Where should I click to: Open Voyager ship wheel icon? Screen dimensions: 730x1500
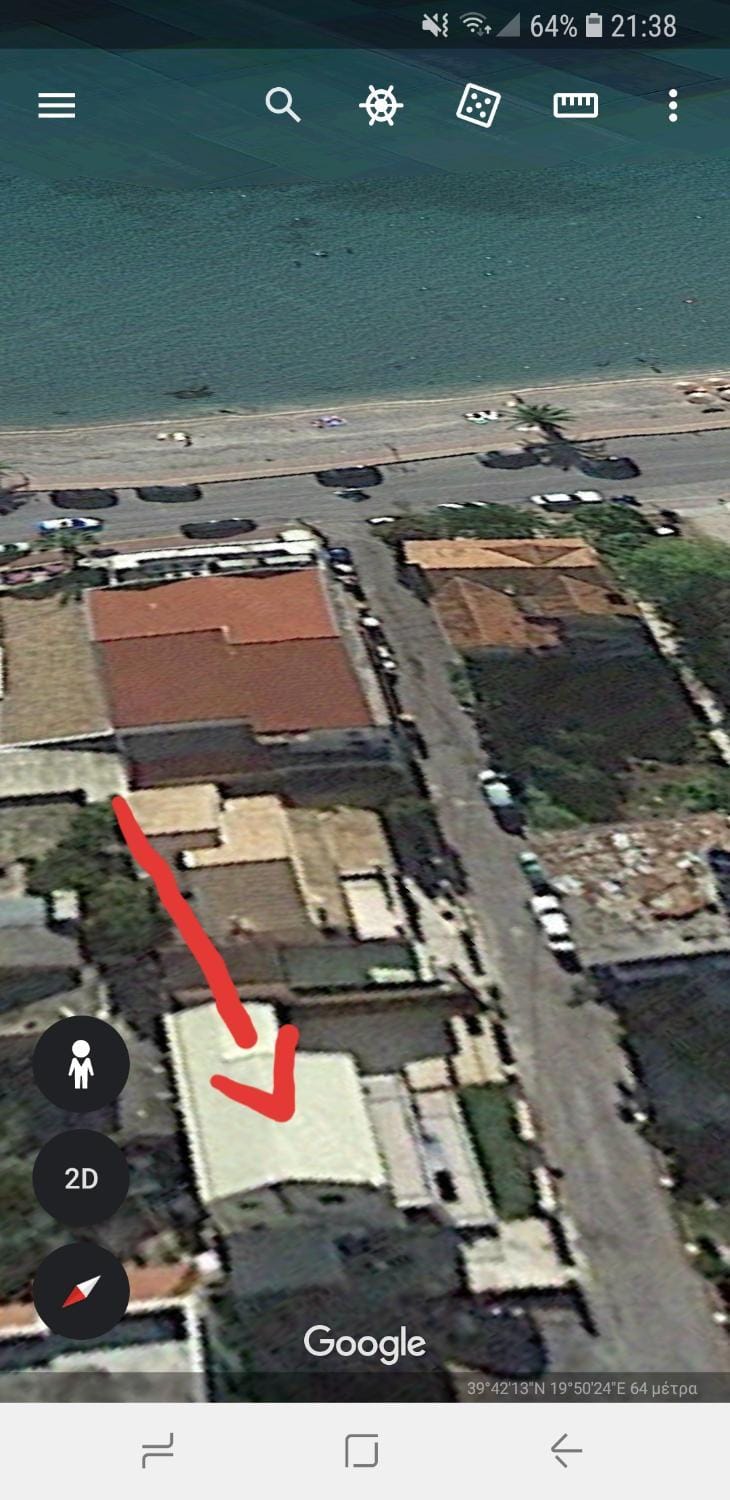click(x=380, y=105)
